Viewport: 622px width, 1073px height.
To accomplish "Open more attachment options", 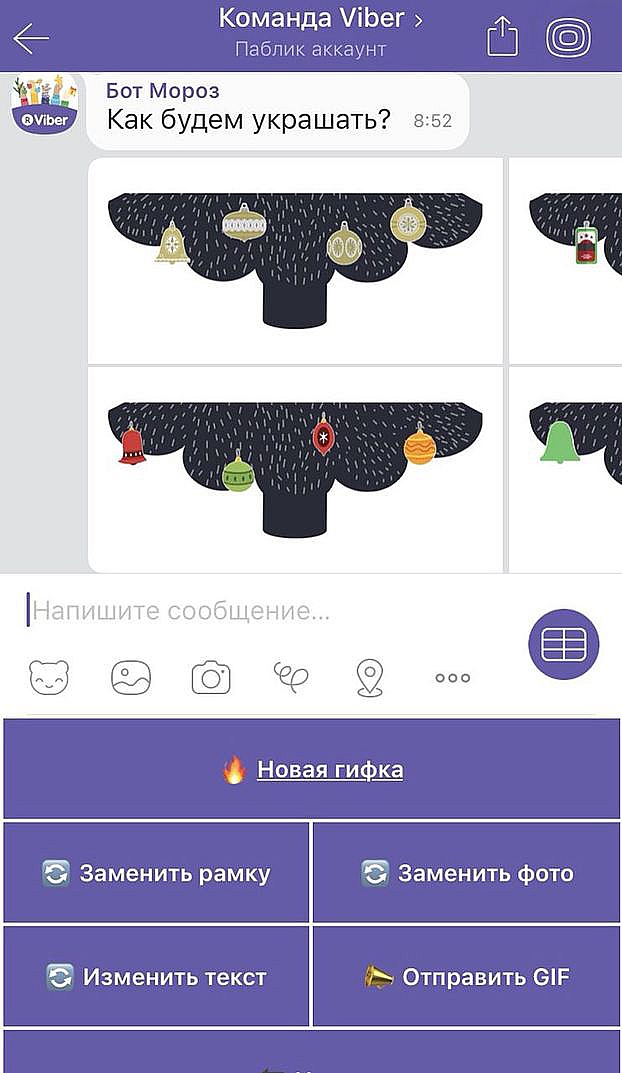I will pos(452,678).
